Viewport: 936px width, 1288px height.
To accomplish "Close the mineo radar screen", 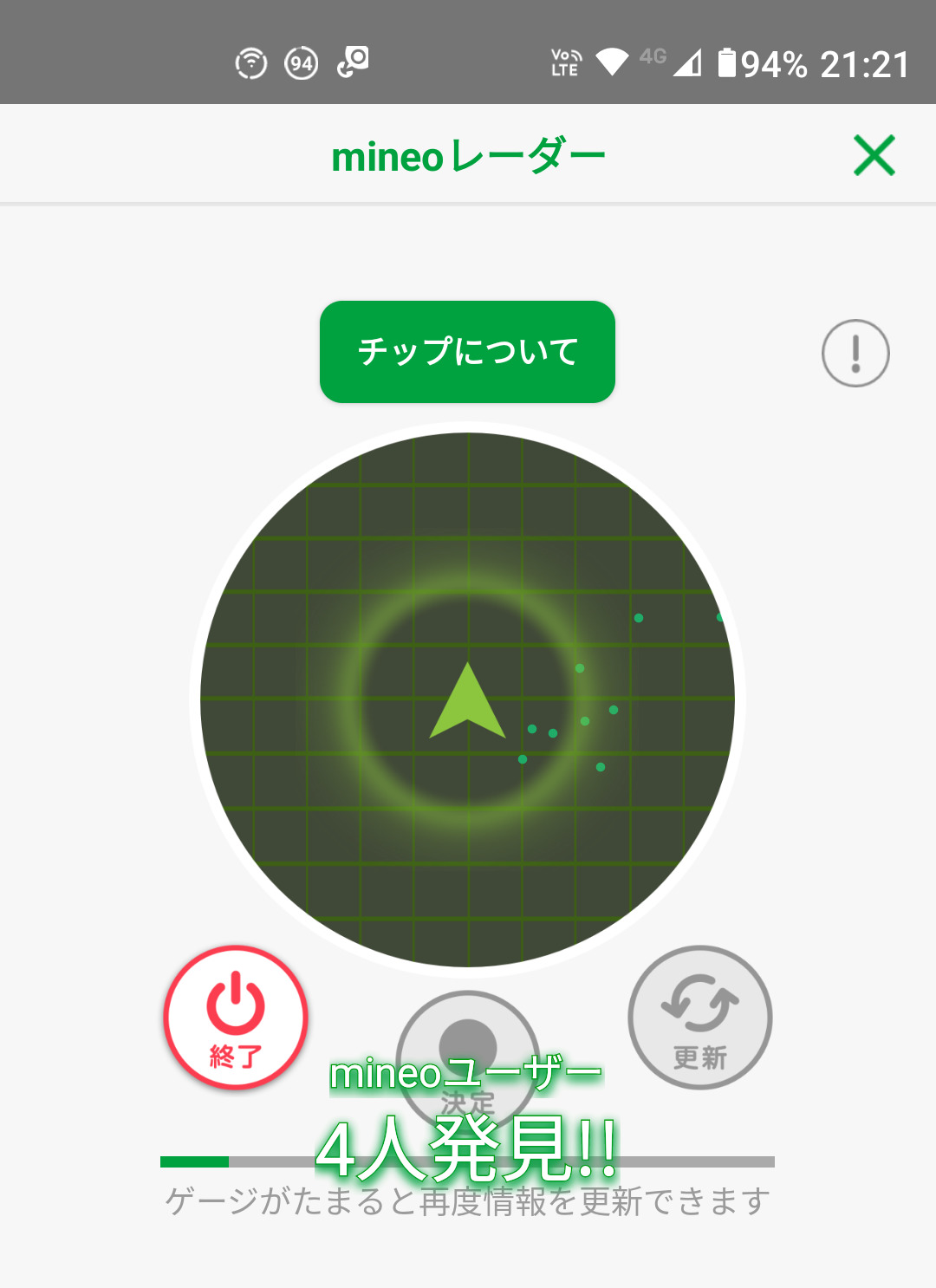I will (x=874, y=156).
